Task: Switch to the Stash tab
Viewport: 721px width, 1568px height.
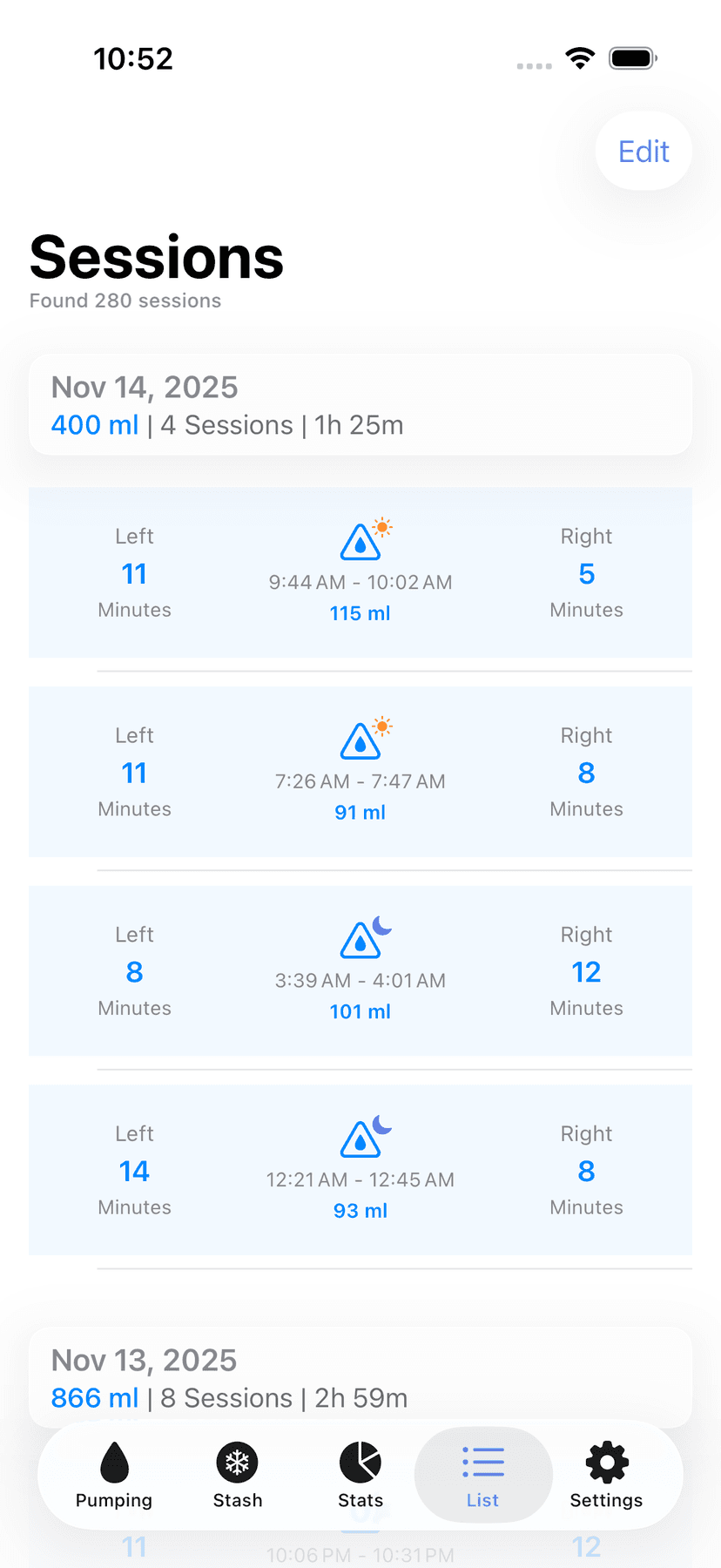Action: pos(237,1477)
